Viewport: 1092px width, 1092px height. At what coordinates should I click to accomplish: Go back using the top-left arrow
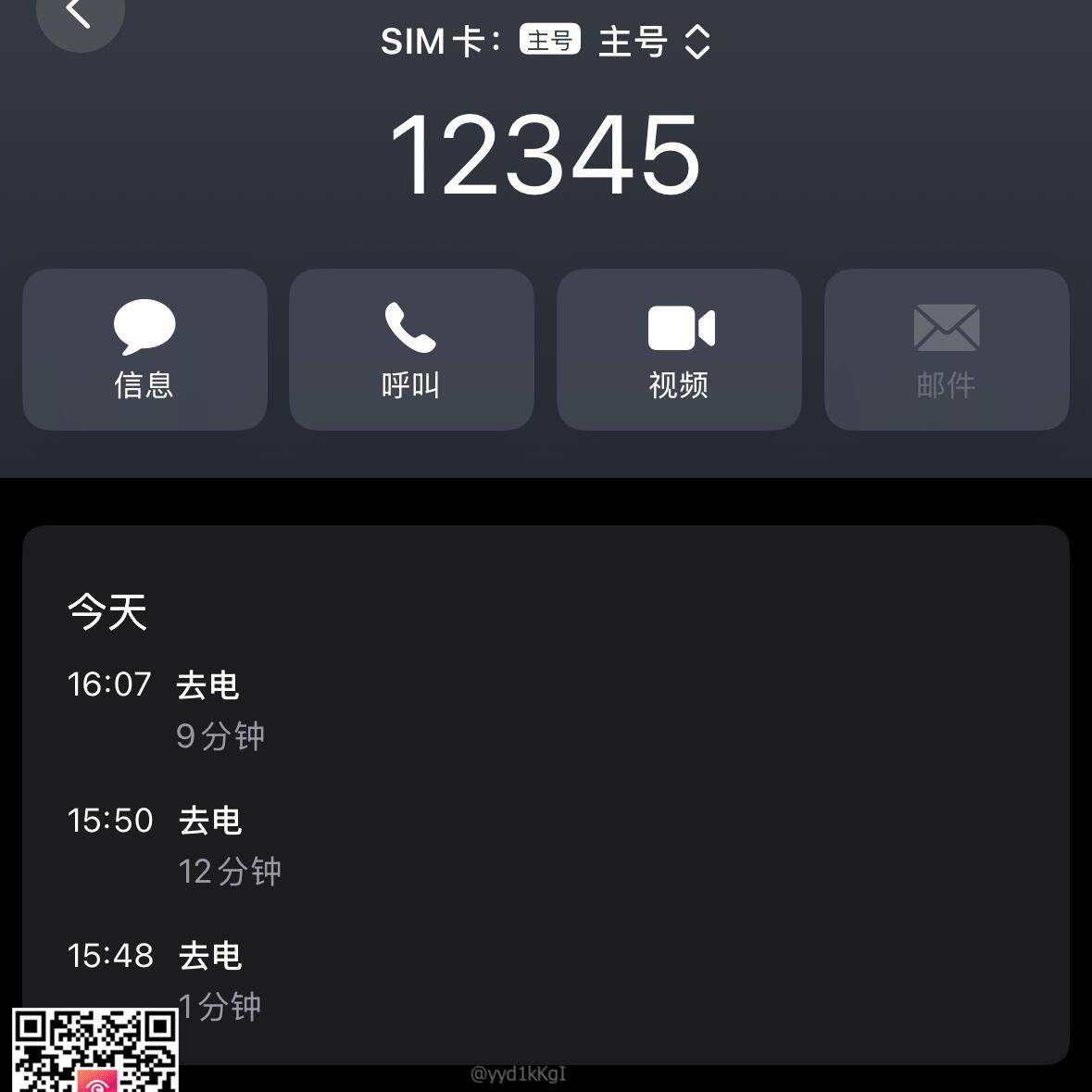[80, 13]
